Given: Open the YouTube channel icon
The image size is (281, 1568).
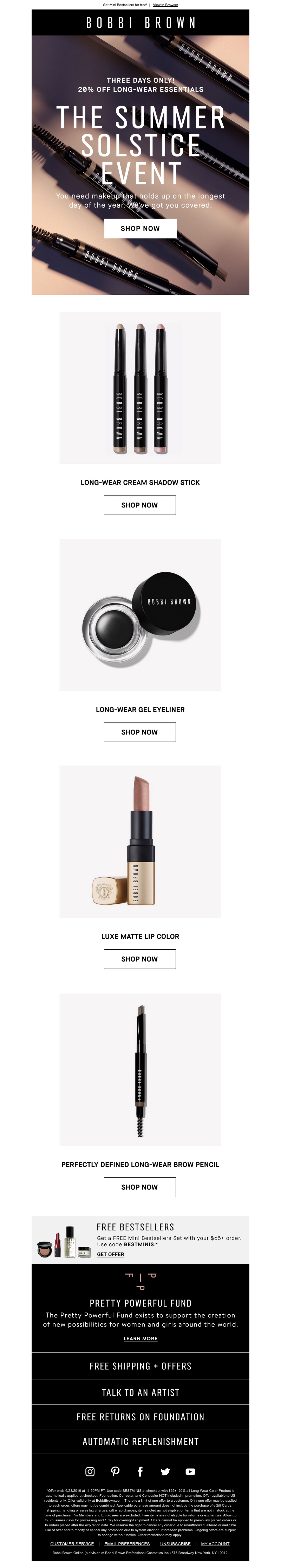Looking at the screenshot, I should tap(191, 1471).
